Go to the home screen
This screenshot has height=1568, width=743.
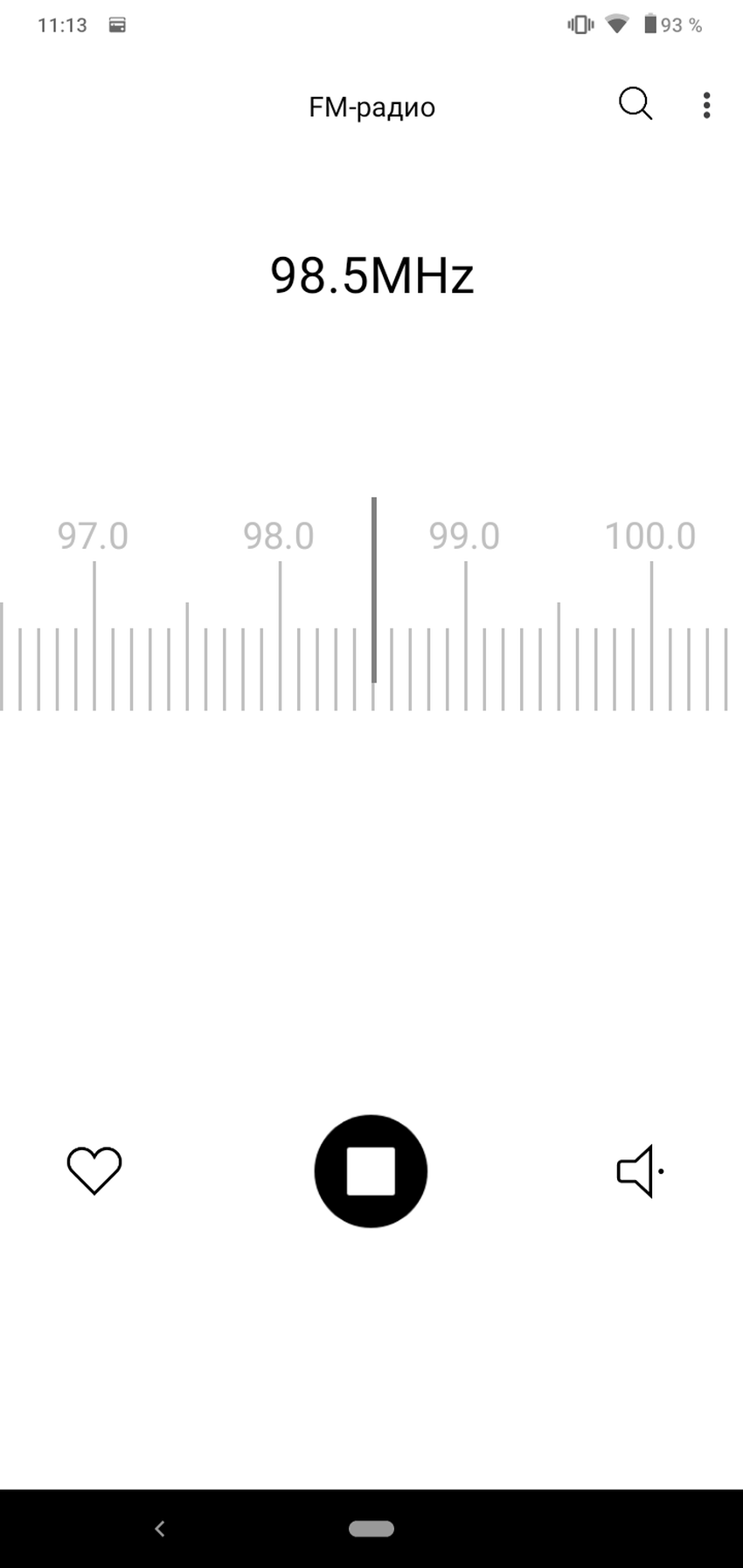371,1529
